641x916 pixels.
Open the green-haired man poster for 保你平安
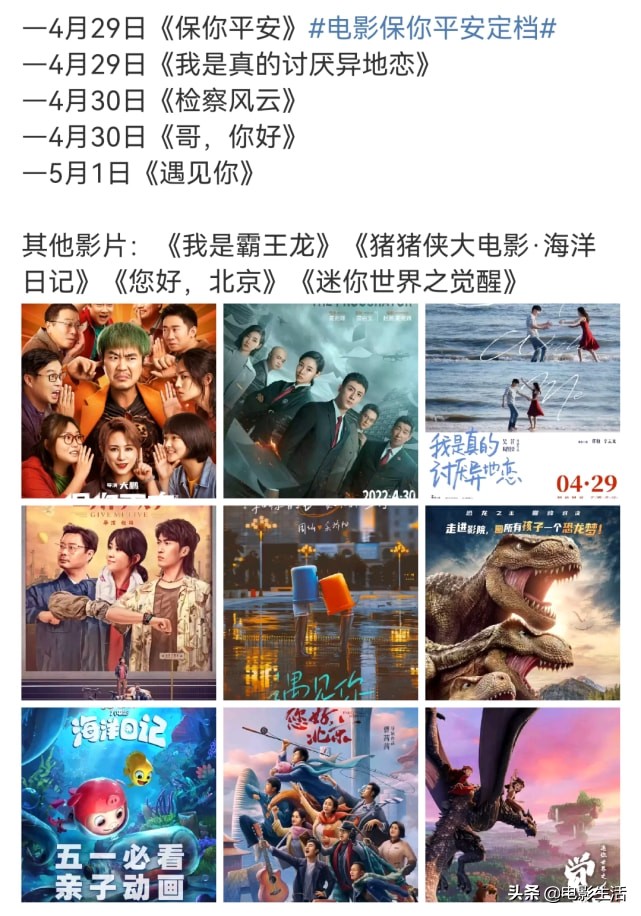118,400
